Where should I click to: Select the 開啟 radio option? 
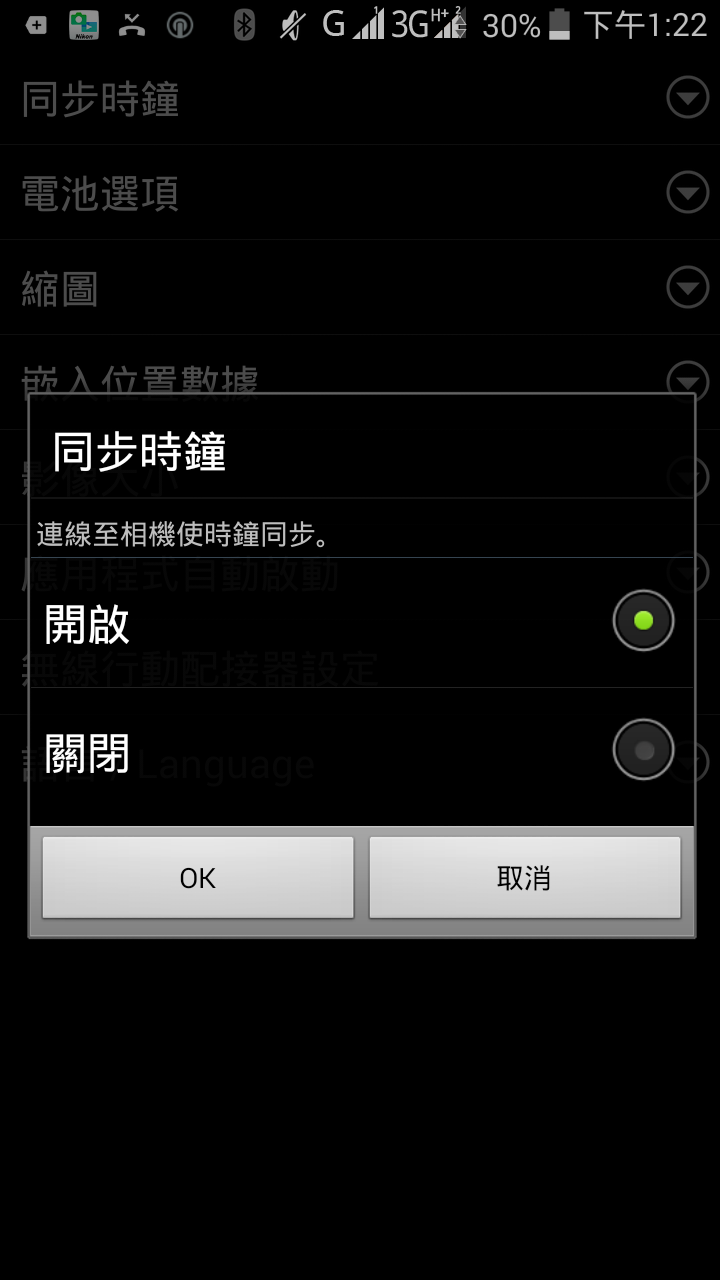(x=643, y=621)
